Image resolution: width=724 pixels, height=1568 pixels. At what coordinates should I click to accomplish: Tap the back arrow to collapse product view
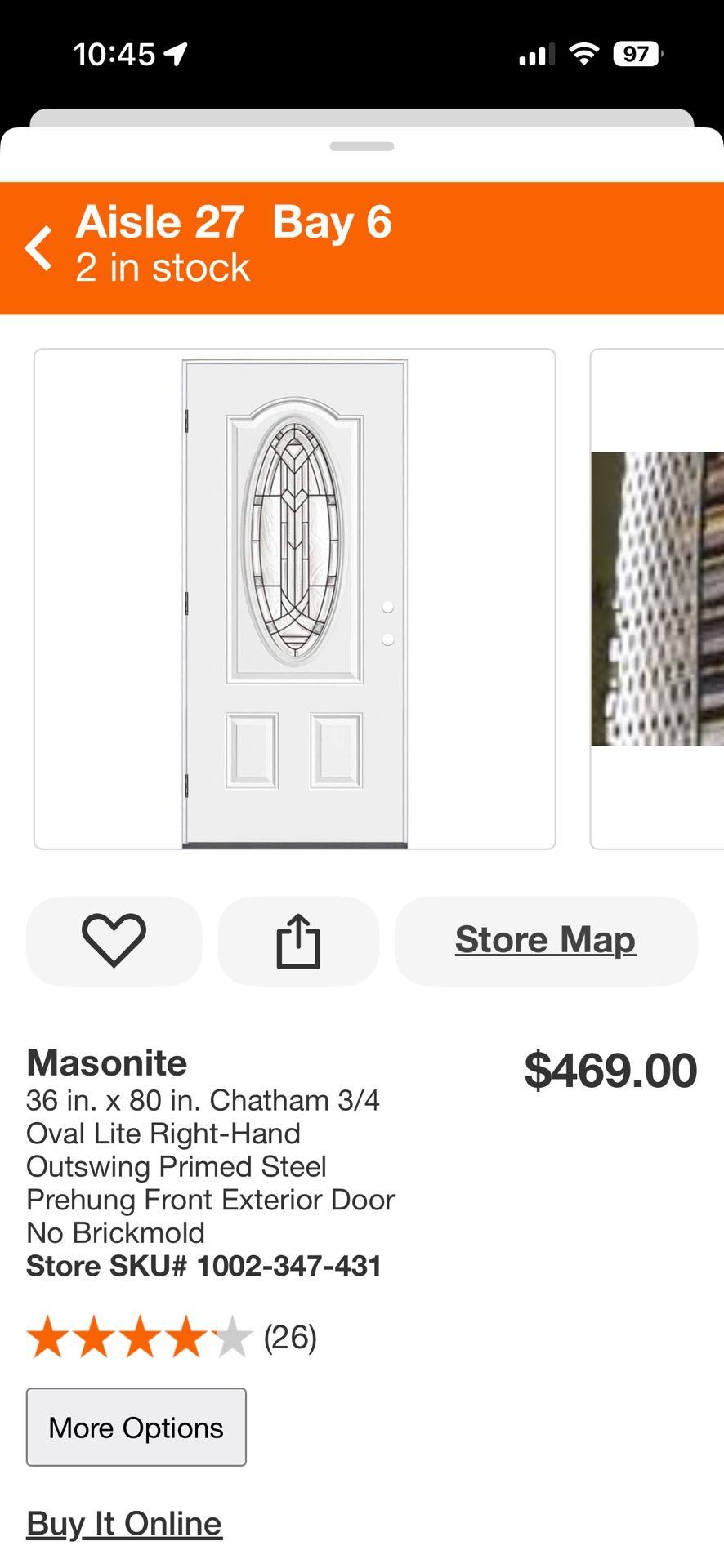pos(38,246)
